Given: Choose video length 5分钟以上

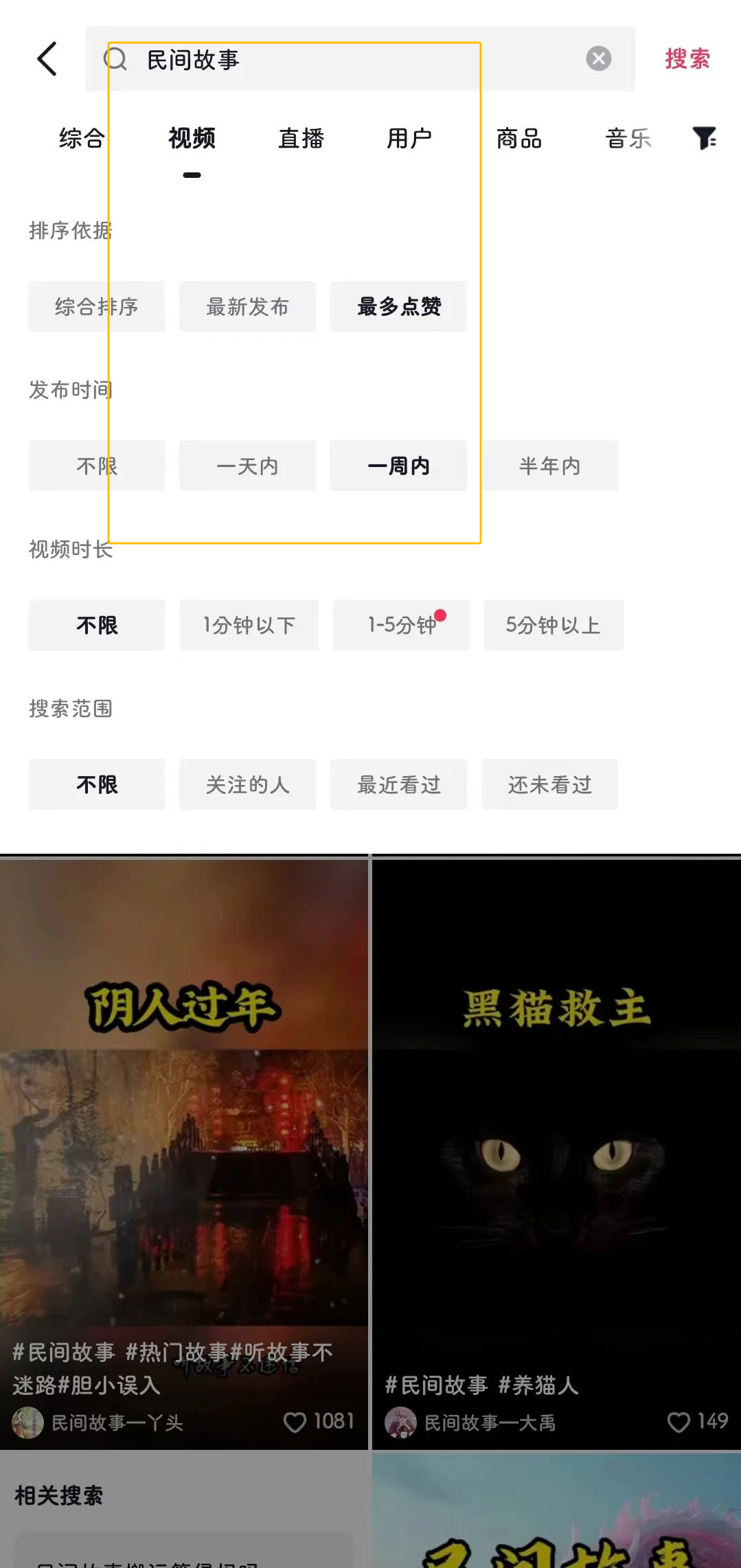Looking at the screenshot, I should [x=554, y=625].
